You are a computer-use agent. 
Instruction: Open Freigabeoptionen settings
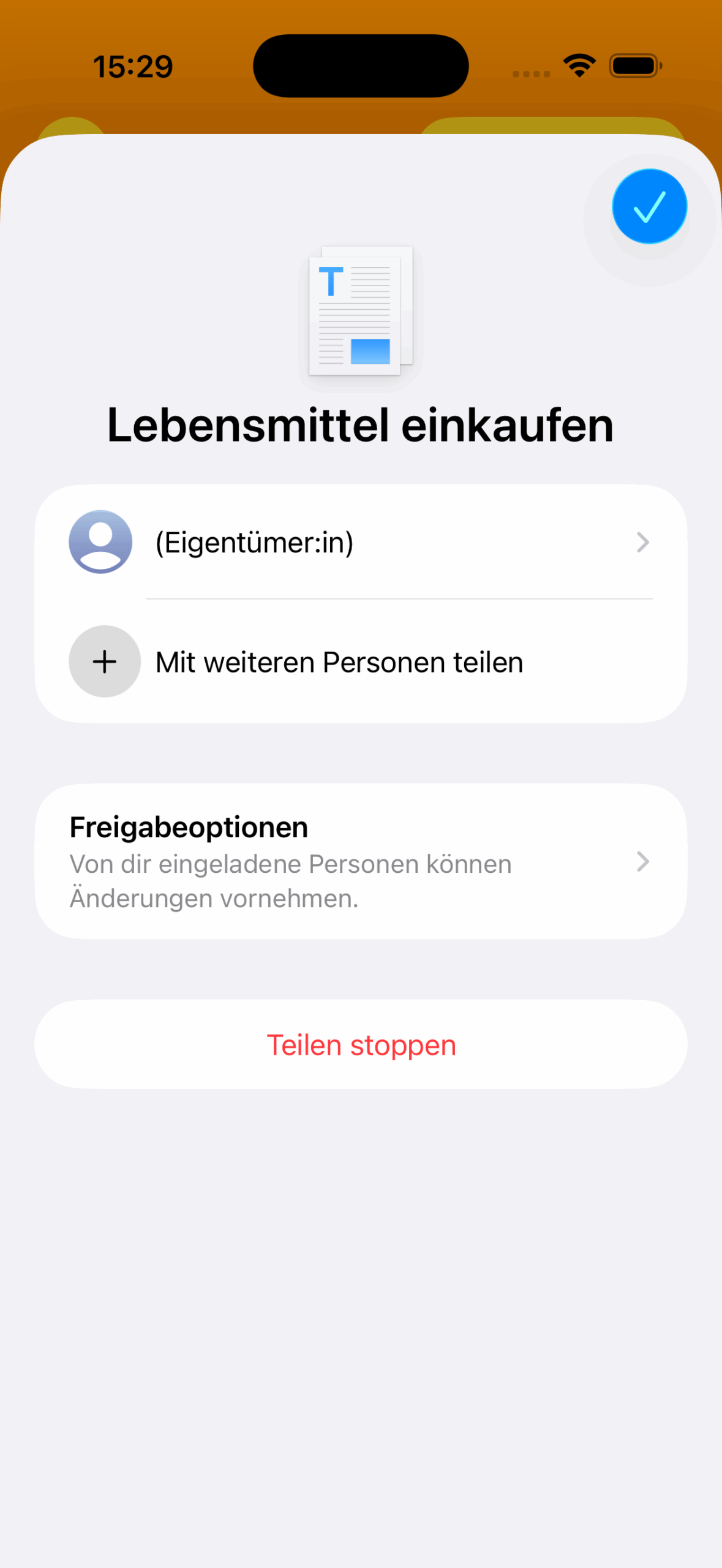[361, 861]
